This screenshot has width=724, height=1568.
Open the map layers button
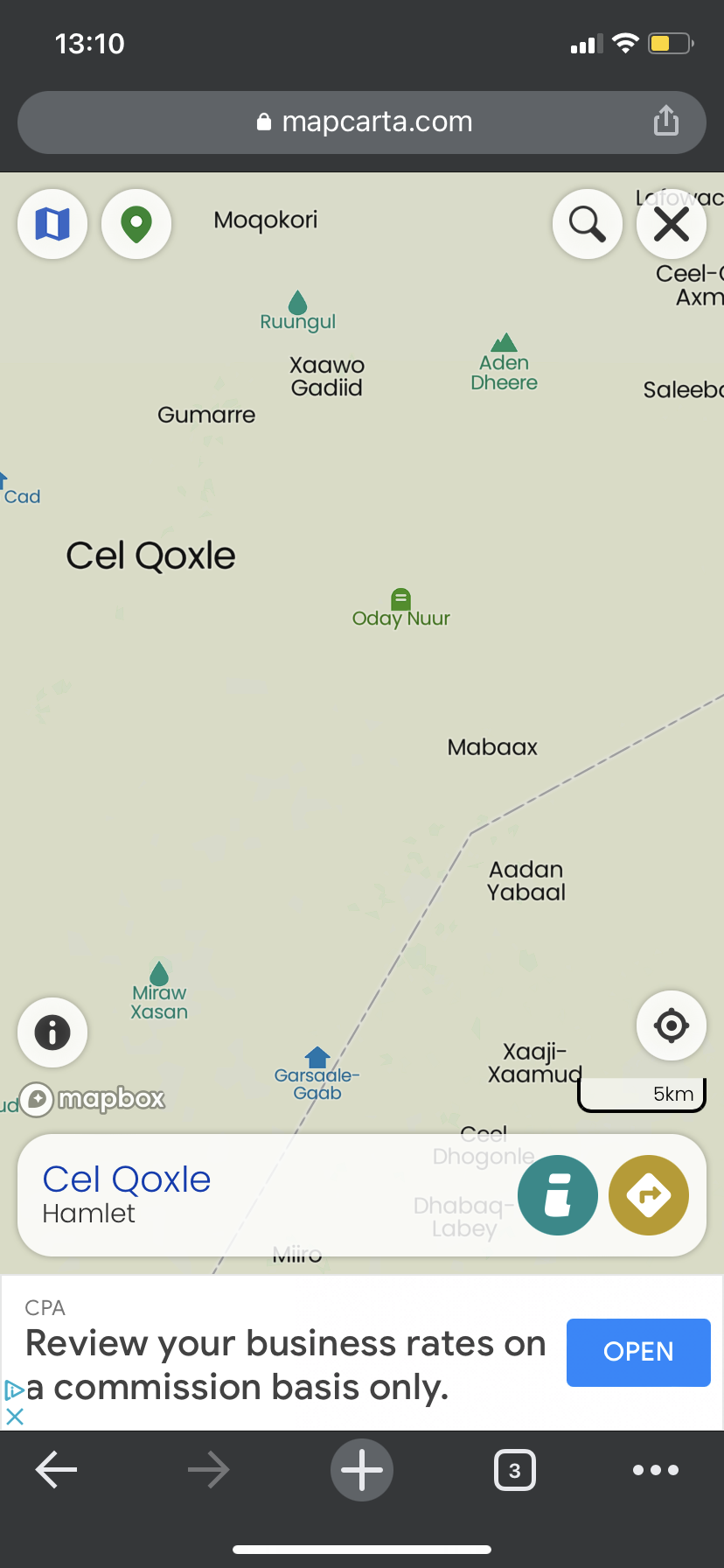[52, 224]
